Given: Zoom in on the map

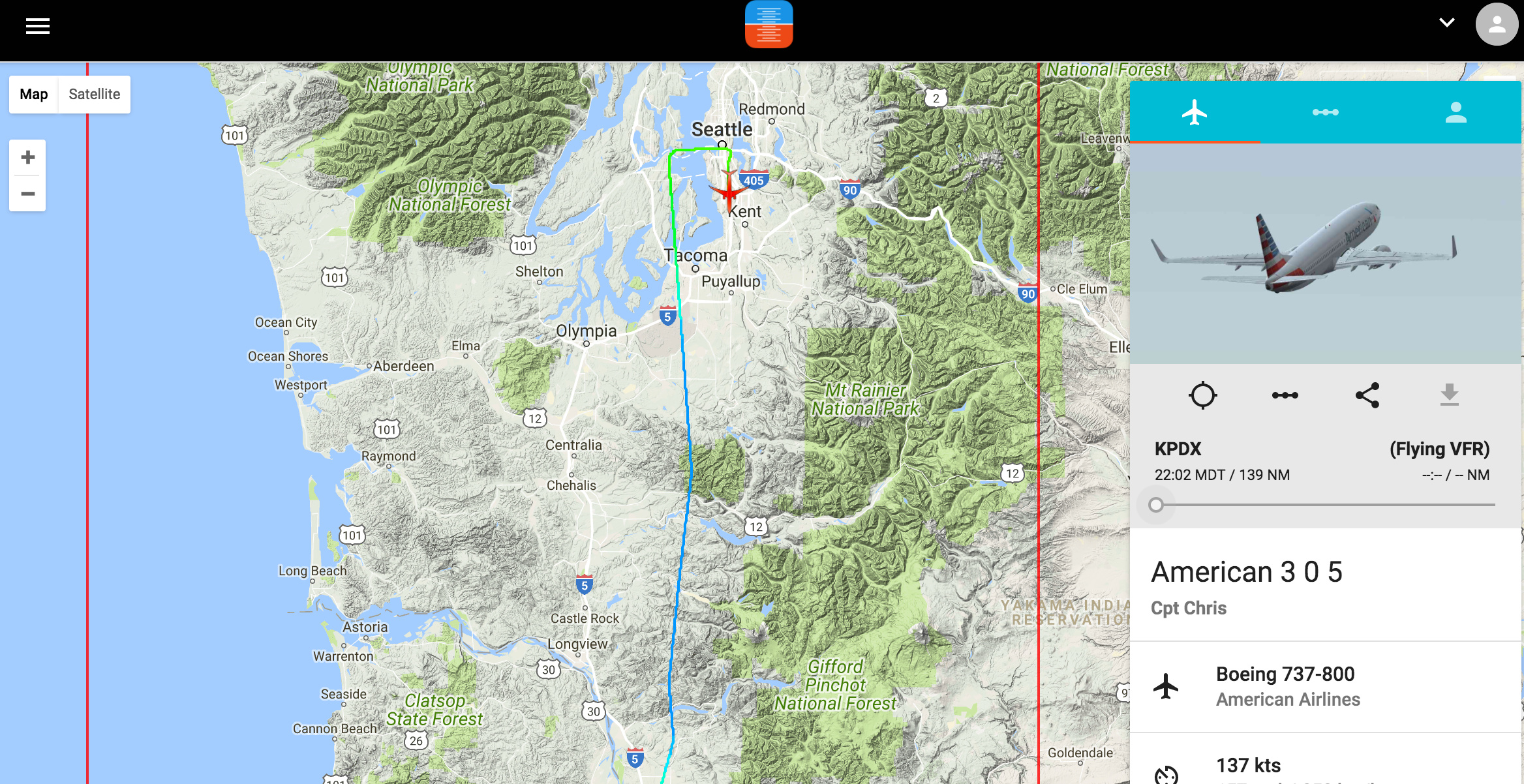Looking at the screenshot, I should (27, 157).
